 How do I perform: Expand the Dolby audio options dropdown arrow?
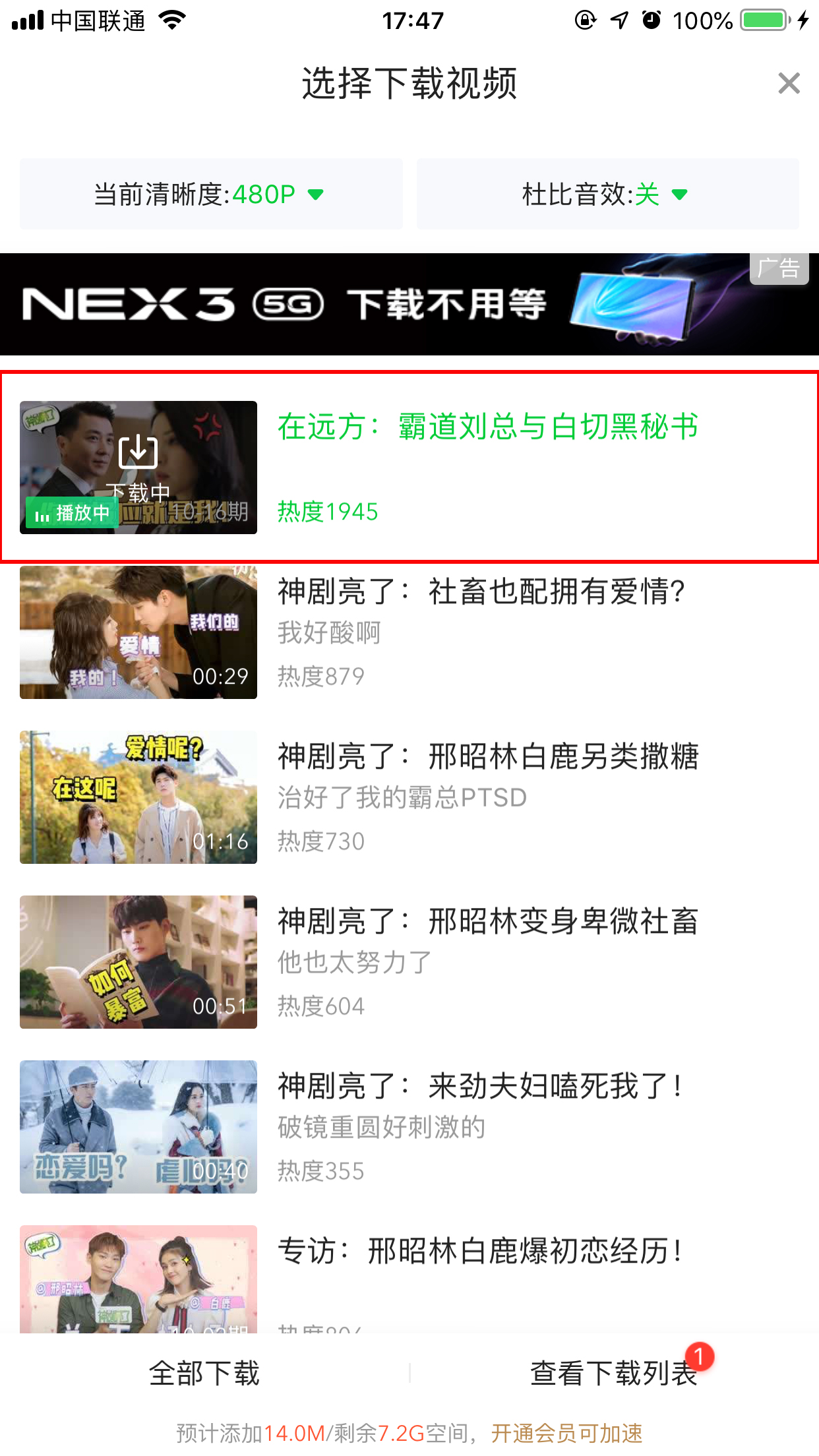pyautogui.click(x=681, y=195)
